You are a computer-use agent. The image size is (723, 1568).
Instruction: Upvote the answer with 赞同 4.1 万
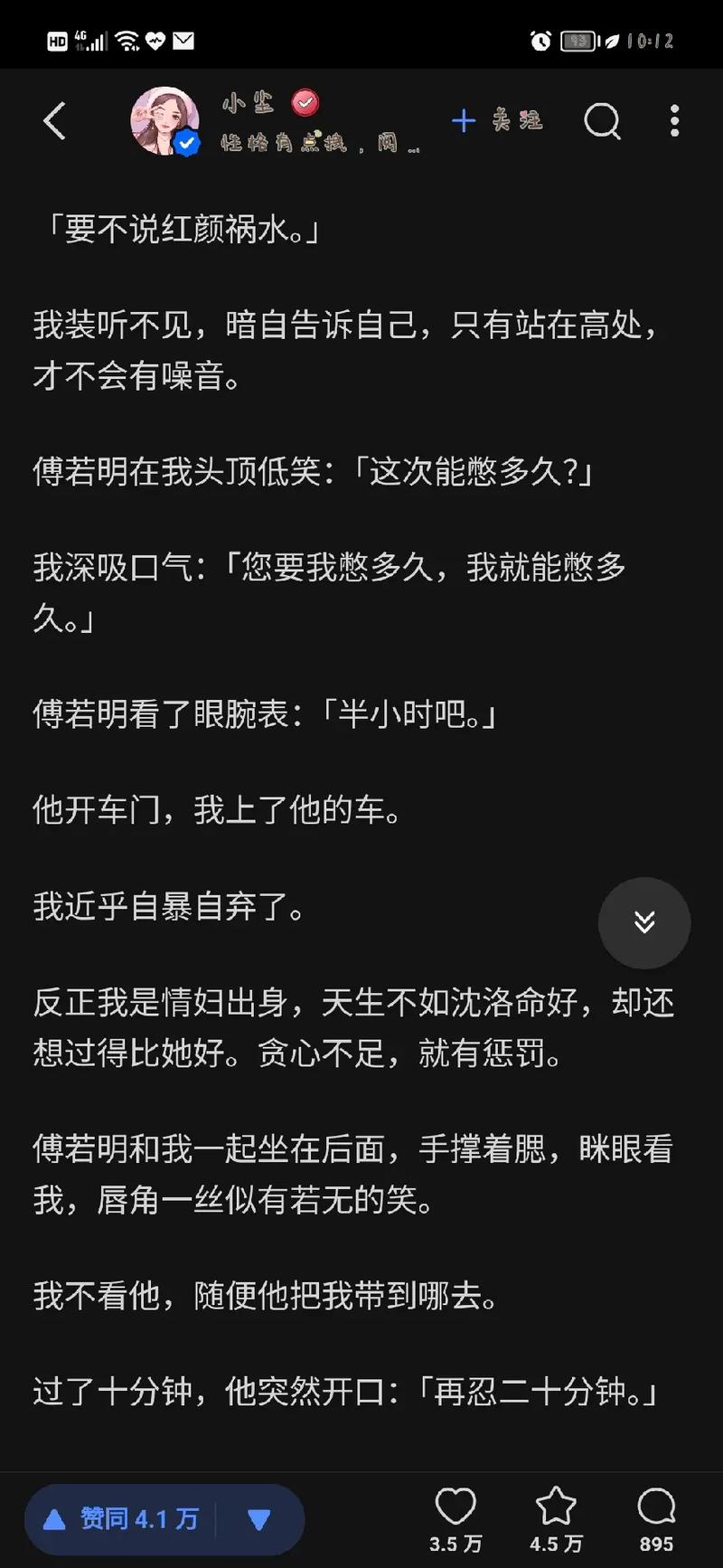pos(122,1519)
